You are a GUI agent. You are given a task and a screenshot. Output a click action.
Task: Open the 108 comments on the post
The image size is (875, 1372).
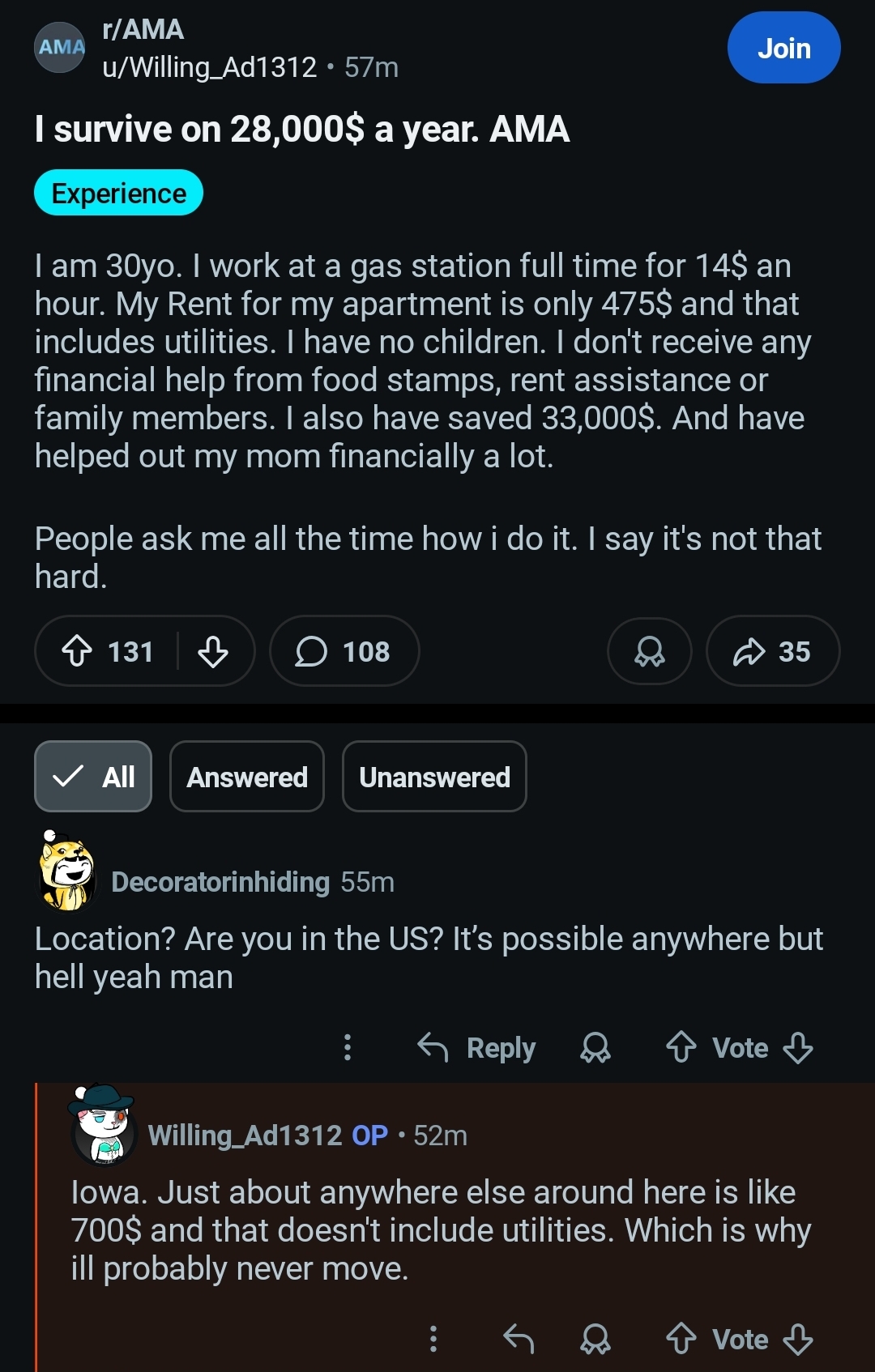tap(344, 651)
